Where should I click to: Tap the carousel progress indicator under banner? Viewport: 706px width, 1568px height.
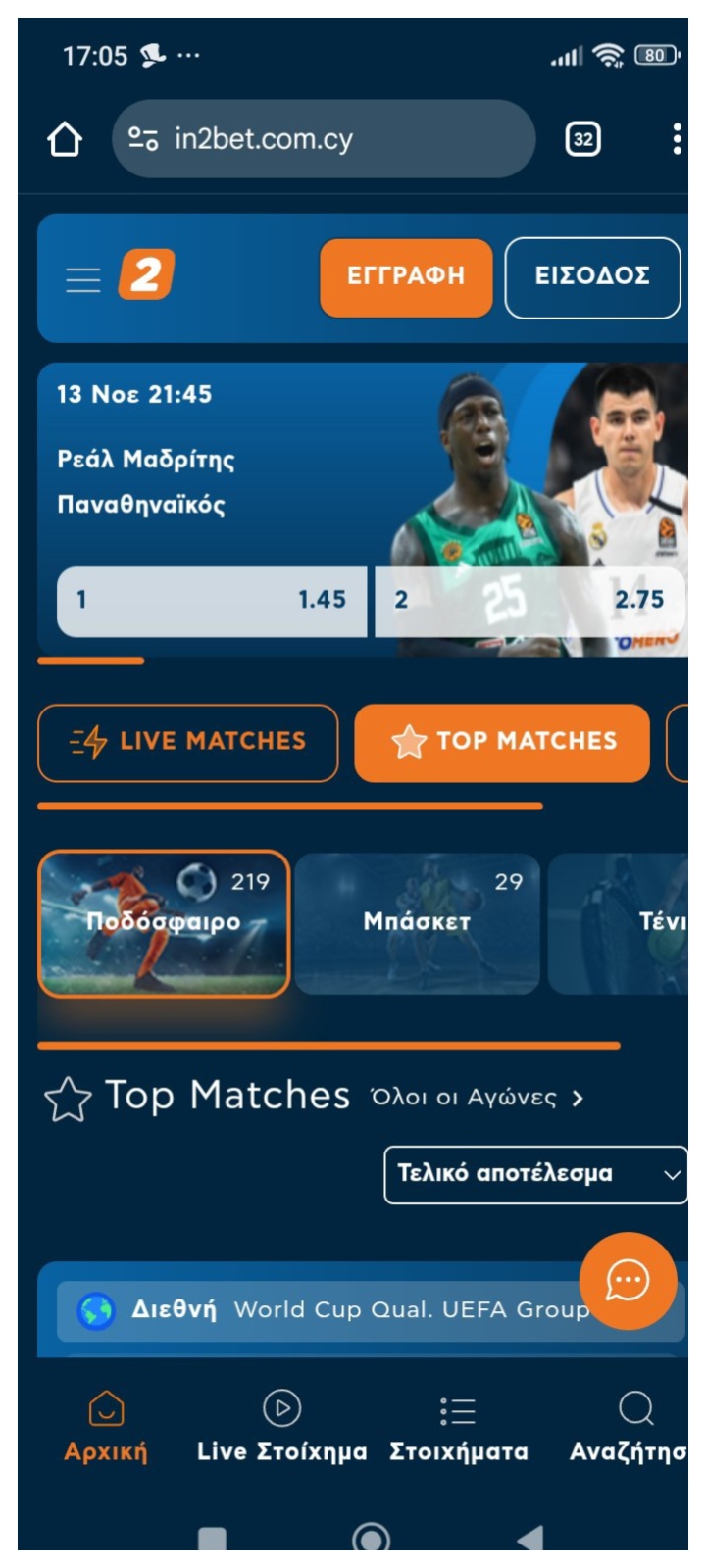pos(88,662)
